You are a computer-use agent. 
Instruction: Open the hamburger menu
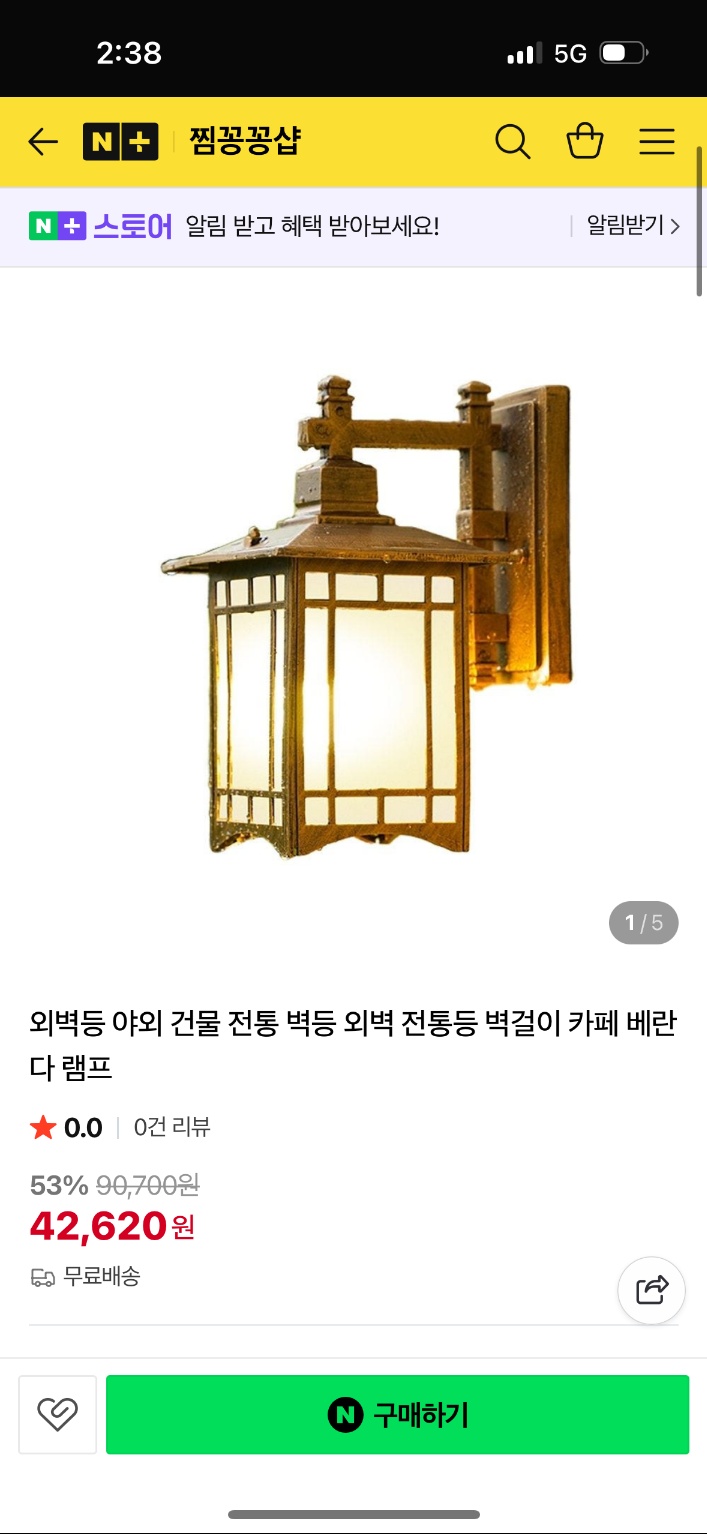pos(657,142)
